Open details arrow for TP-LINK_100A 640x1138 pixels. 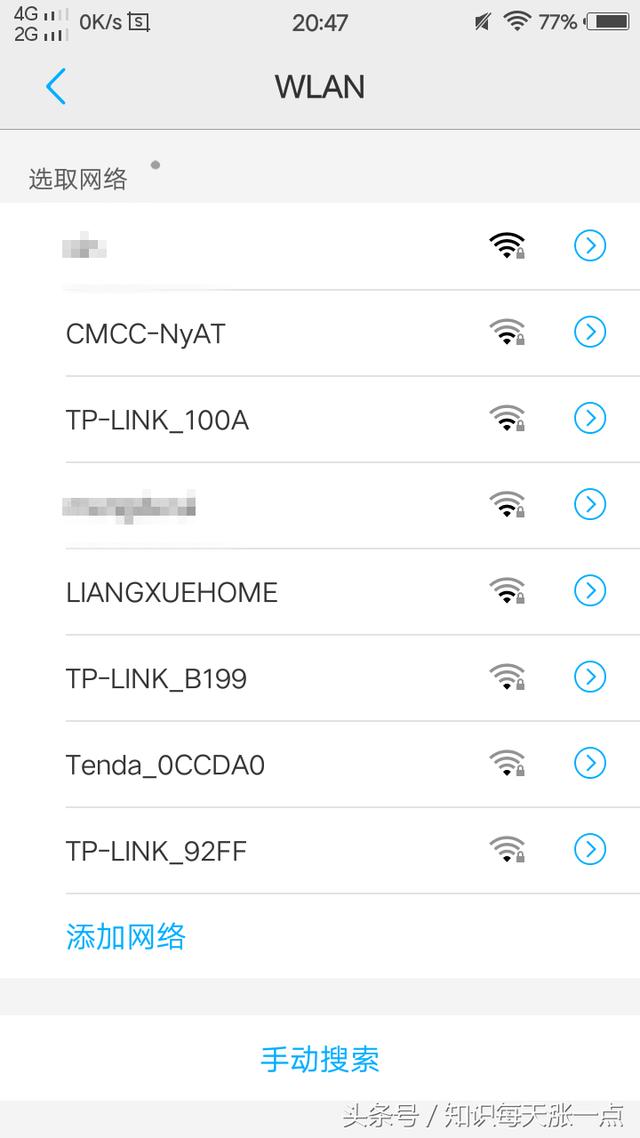(x=590, y=418)
